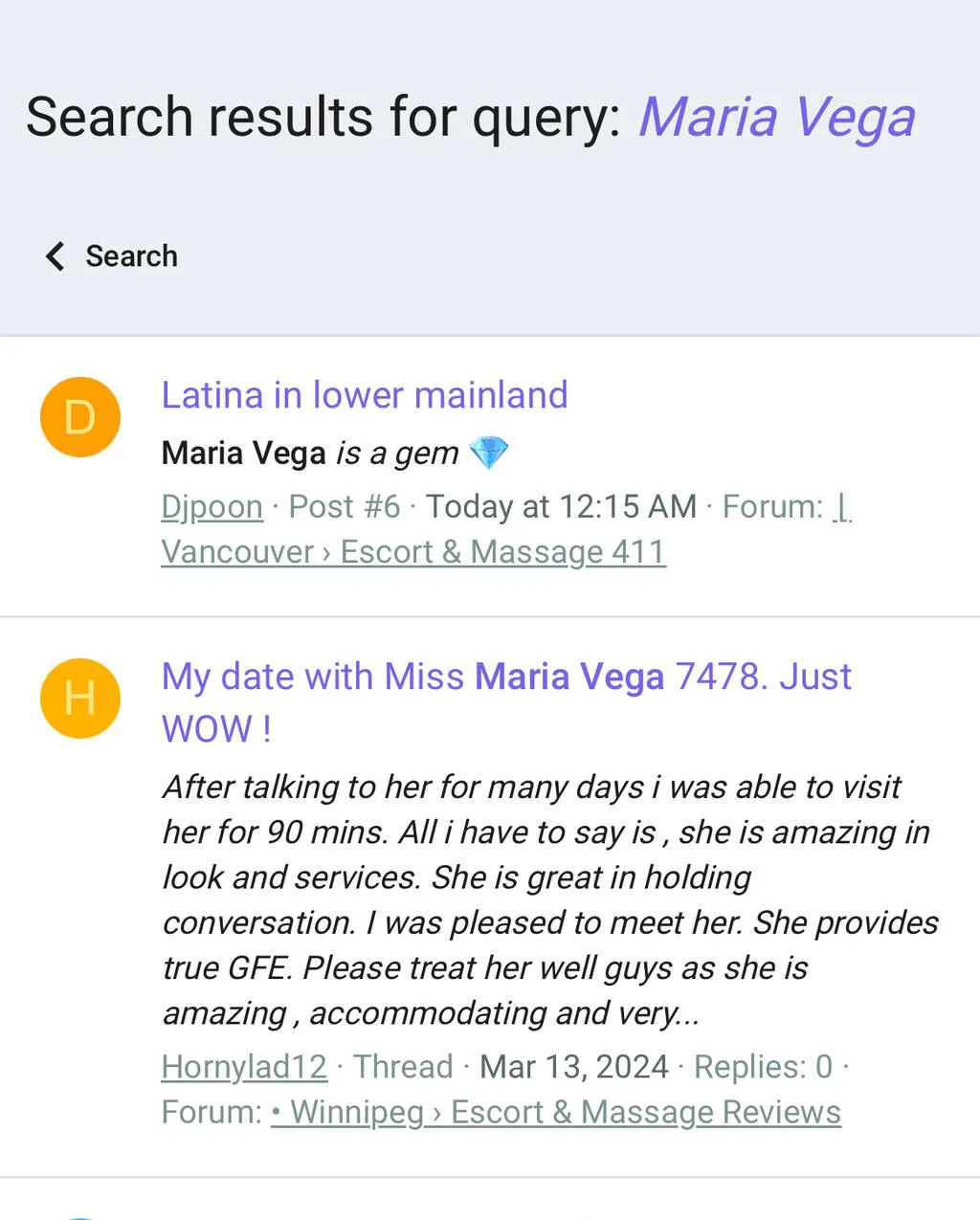Open the Winnipeg Escort & Massage Reviews forum

tap(558, 1112)
